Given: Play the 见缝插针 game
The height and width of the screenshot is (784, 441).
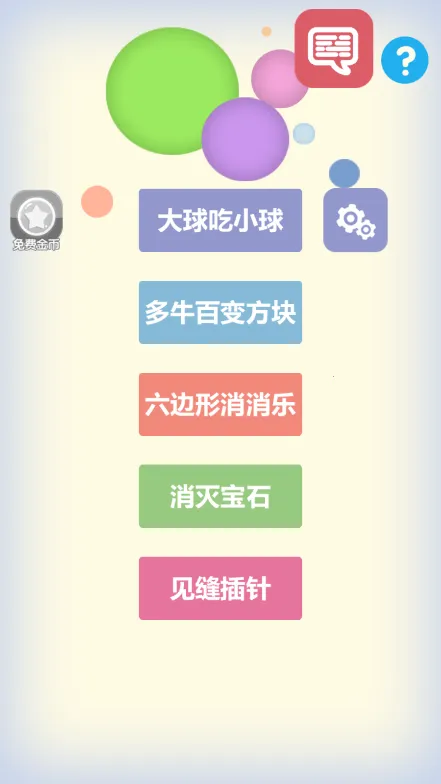Looking at the screenshot, I should click(220, 588).
